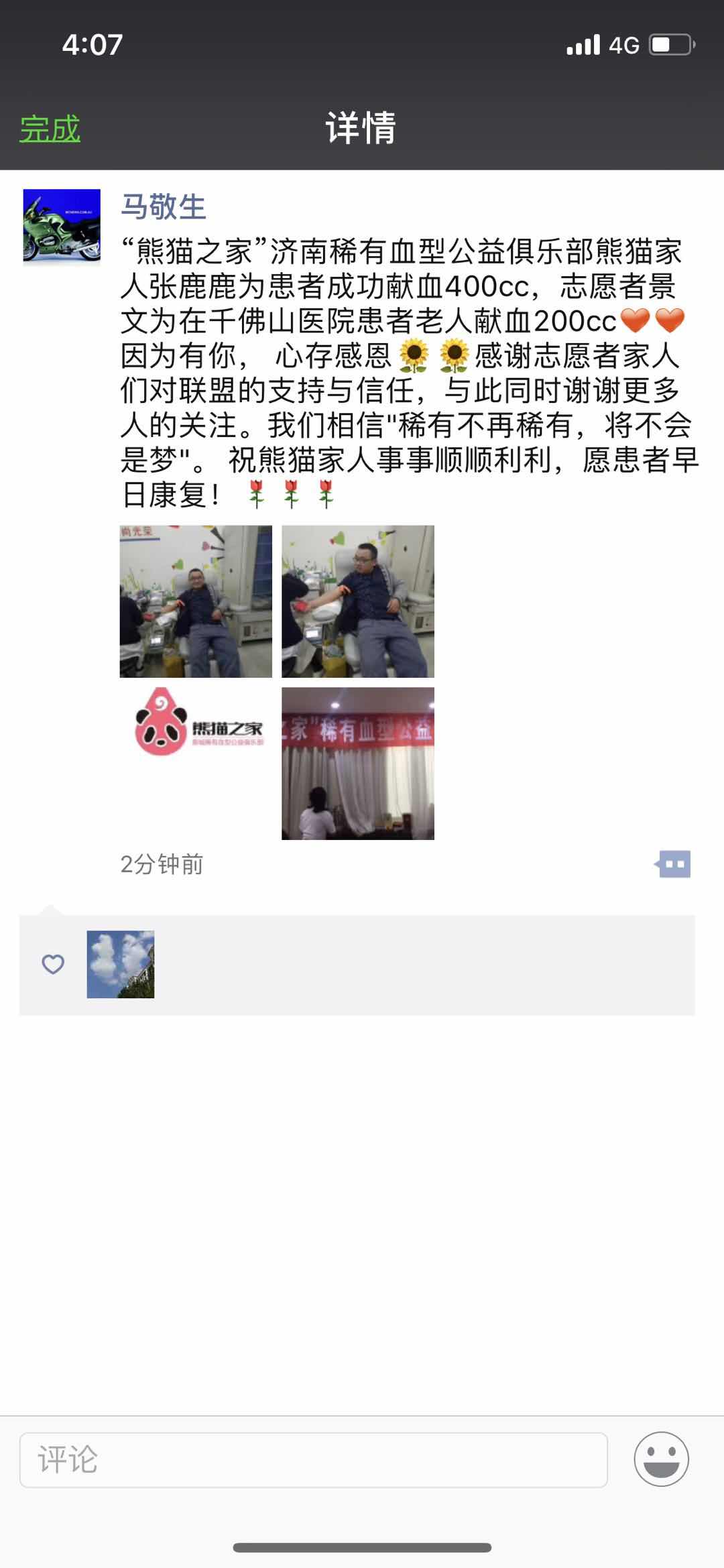Open 马敬生's motorcycle profile avatar
The width and height of the screenshot is (724, 1568).
(62, 227)
